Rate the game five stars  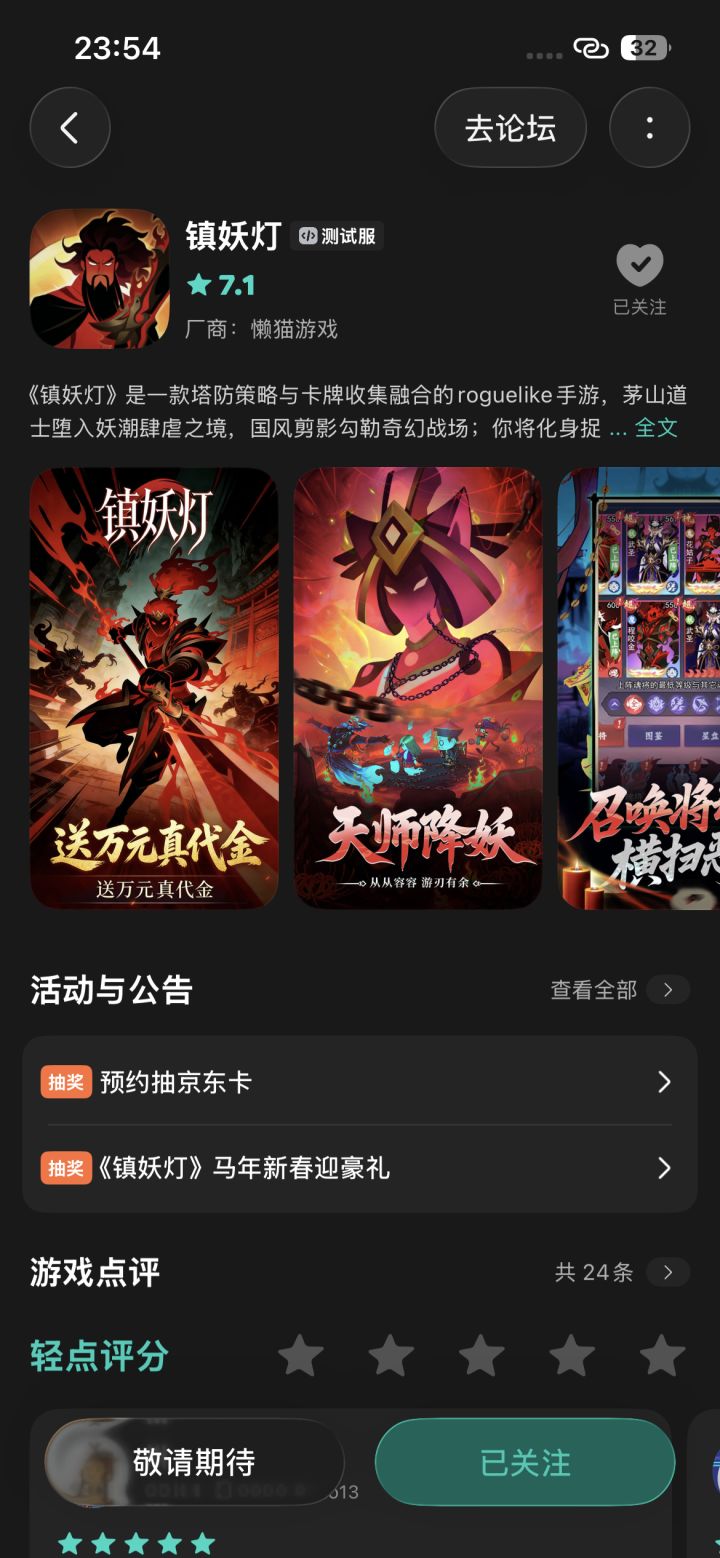click(662, 1357)
